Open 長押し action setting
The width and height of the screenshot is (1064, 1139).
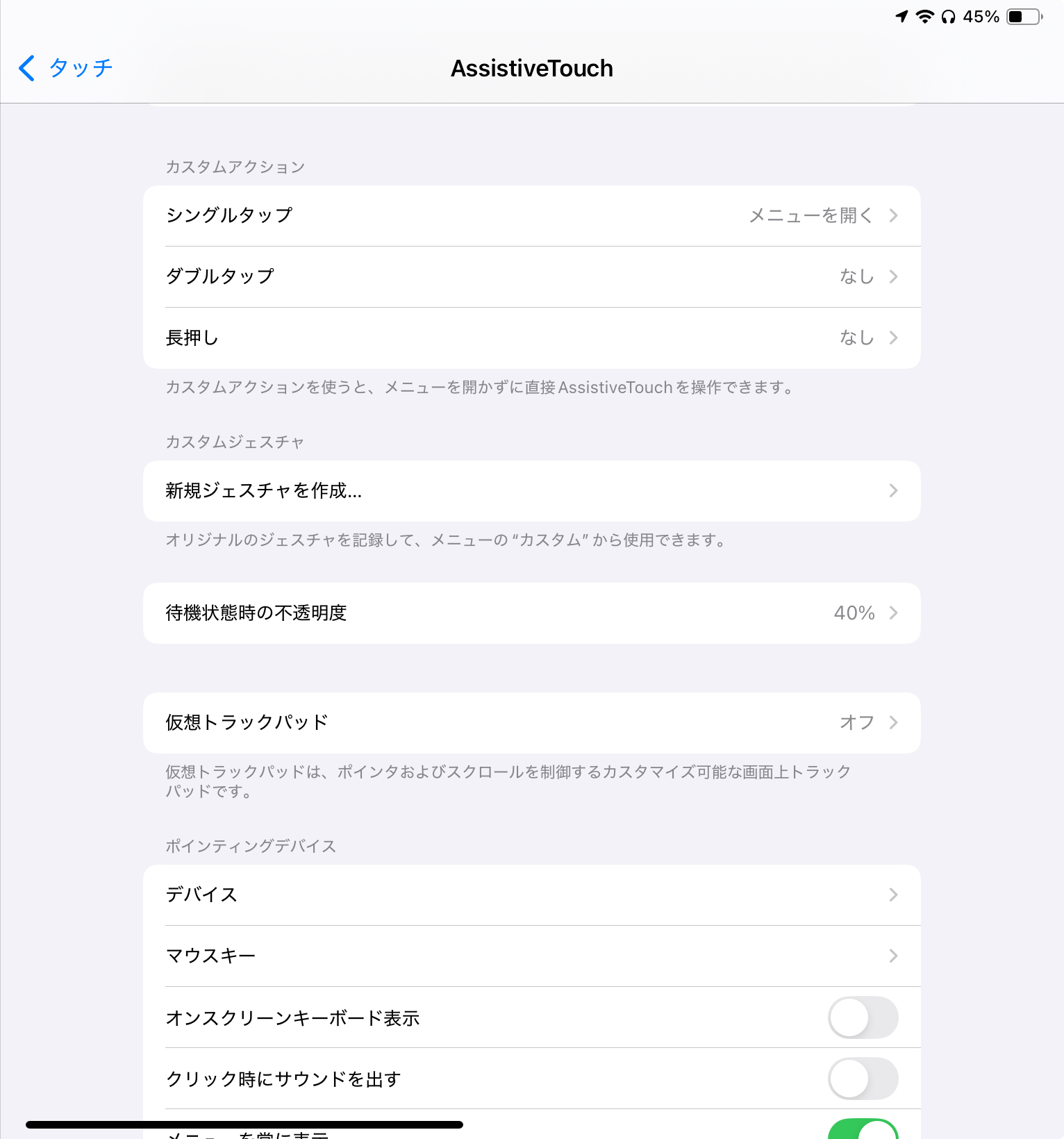pos(531,338)
